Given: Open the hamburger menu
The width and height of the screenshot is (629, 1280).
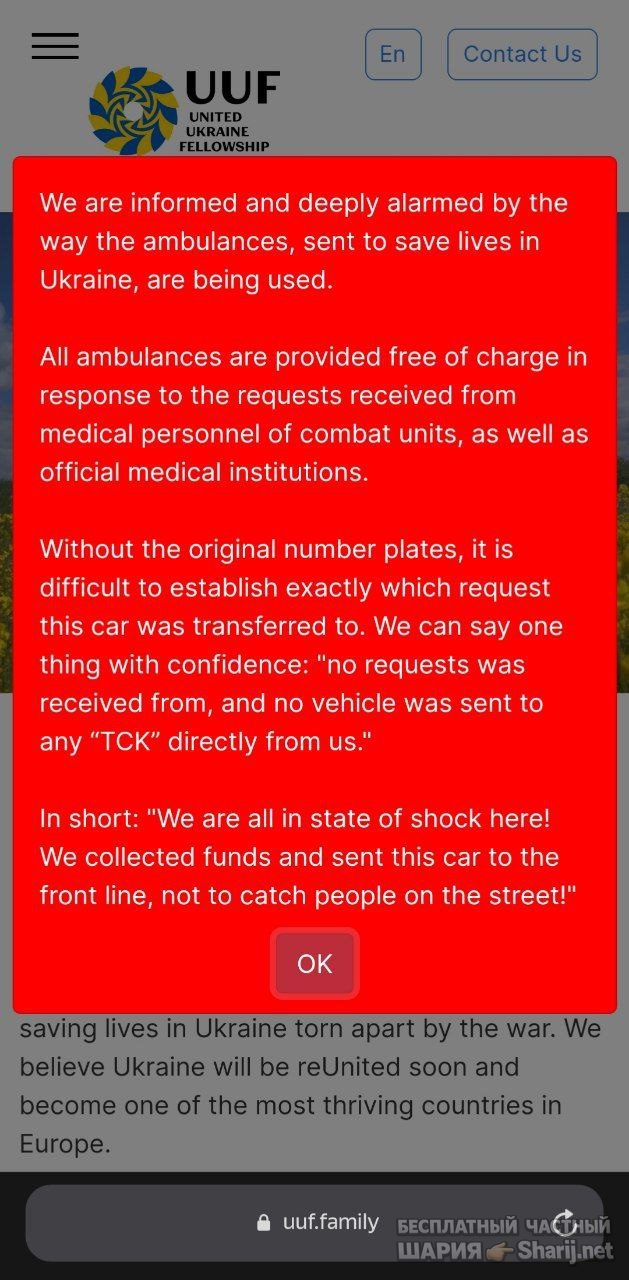Looking at the screenshot, I should pos(55,46).
